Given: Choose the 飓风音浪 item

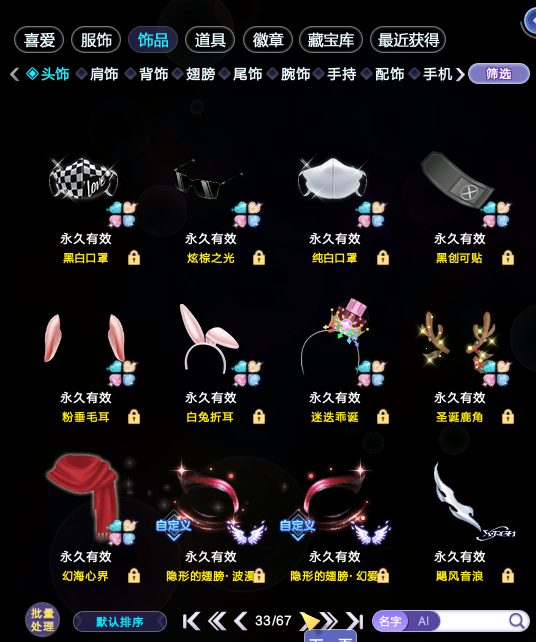Looking at the screenshot, I should click(459, 520).
